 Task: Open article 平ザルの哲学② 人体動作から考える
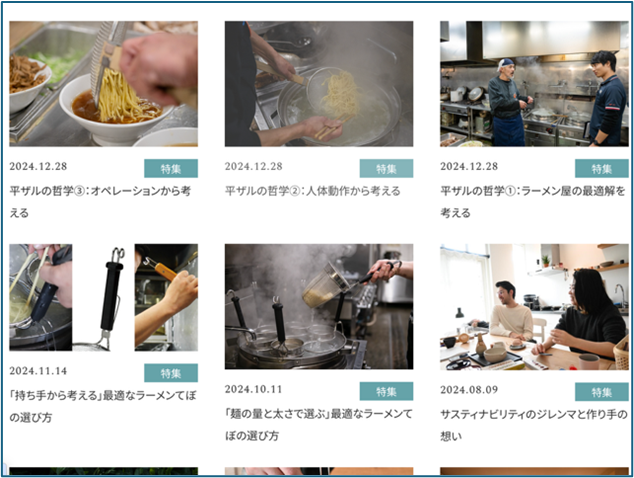[x=312, y=190]
